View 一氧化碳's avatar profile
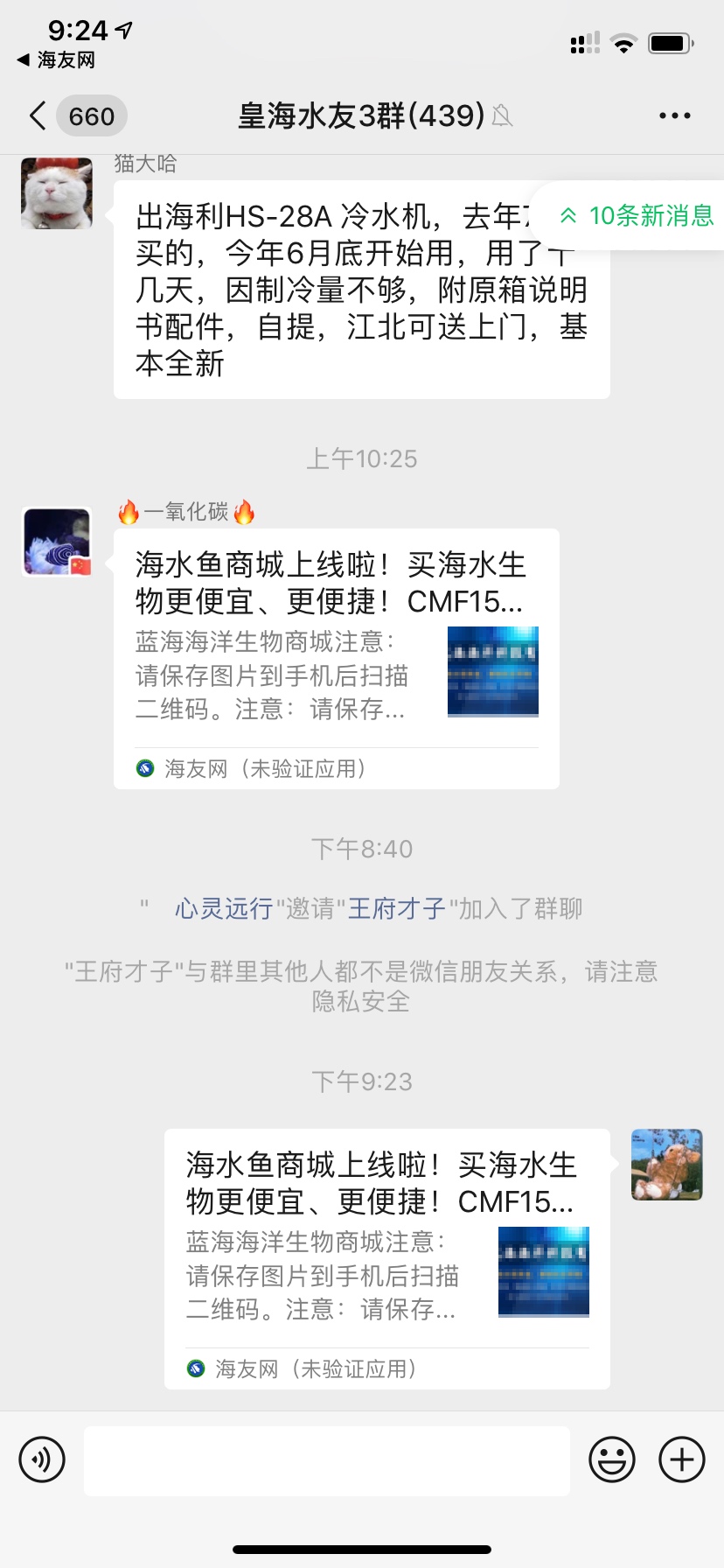 coord(57,542)
